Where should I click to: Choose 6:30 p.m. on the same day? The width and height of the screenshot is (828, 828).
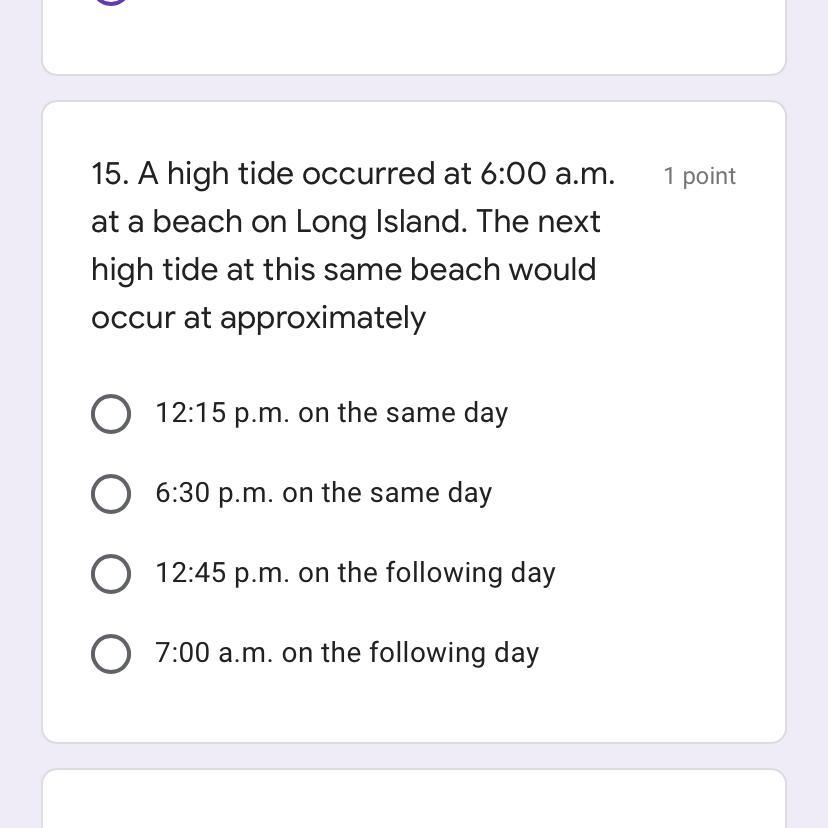111,494
